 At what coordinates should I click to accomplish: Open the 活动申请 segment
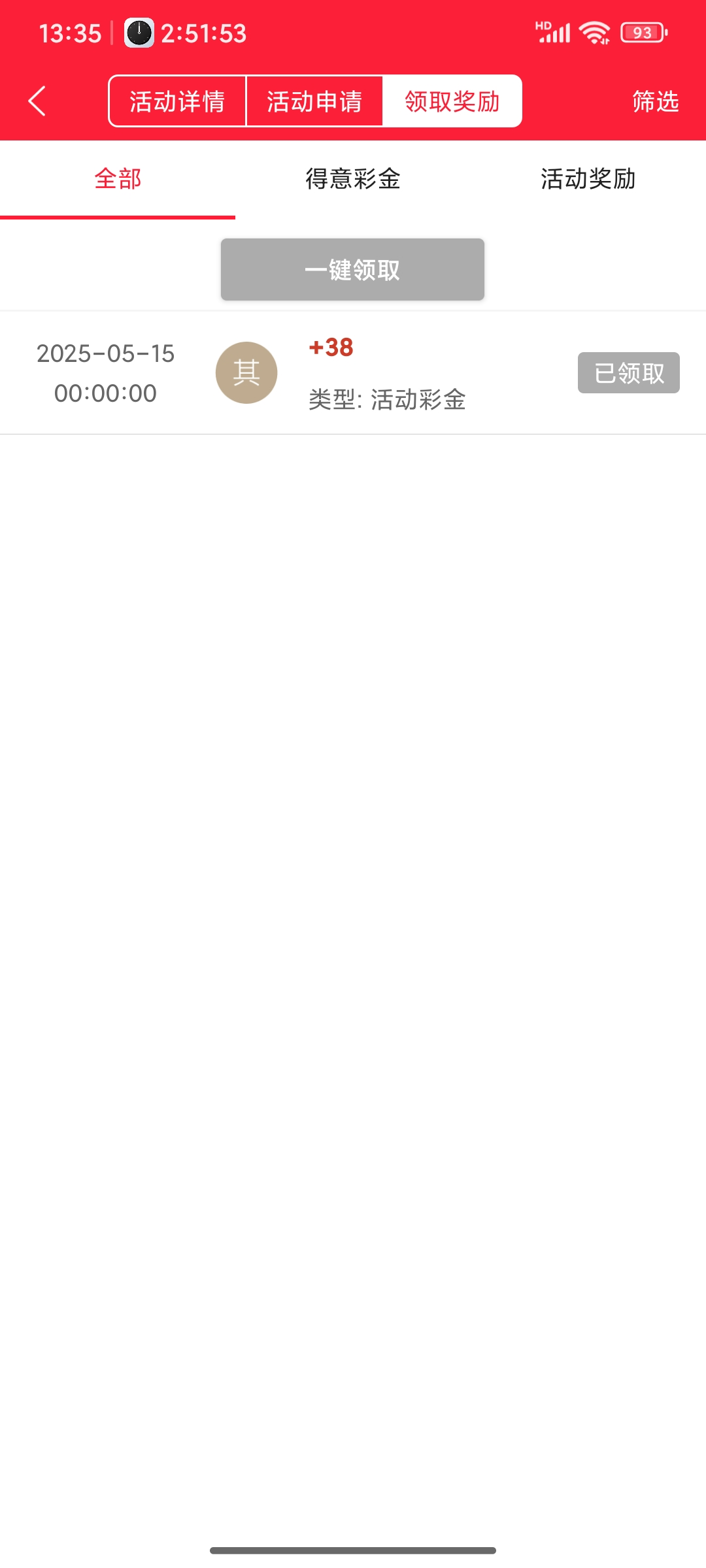[x=314, y=101]
